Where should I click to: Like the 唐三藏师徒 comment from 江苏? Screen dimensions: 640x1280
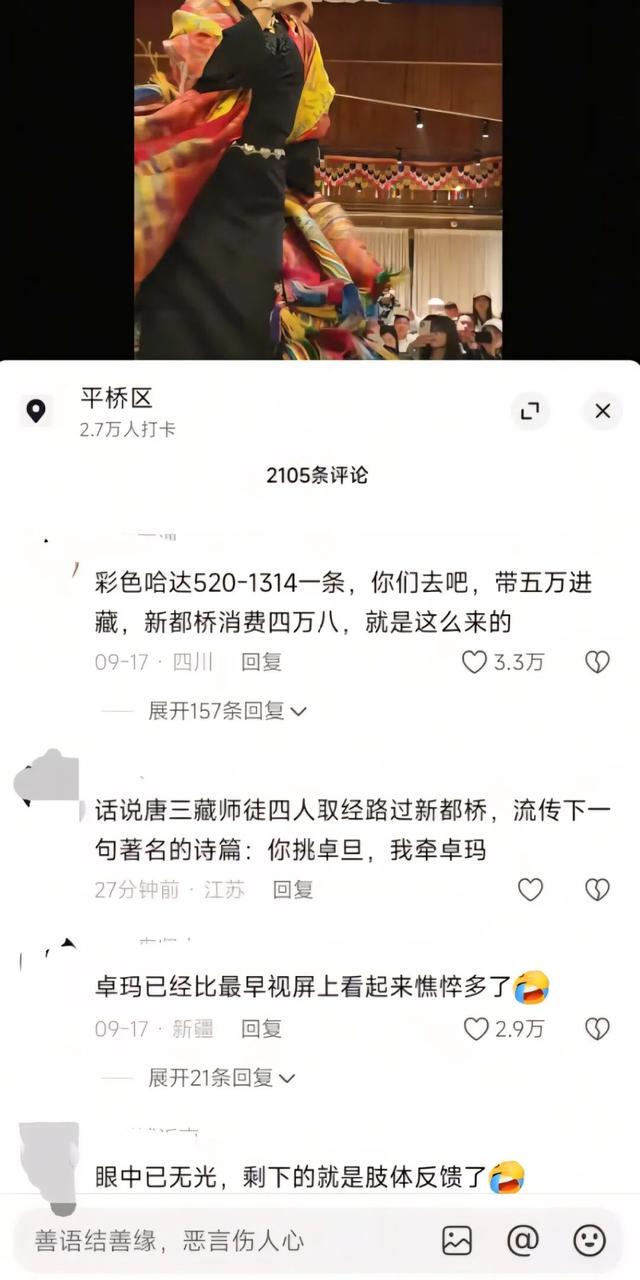[x=530, y=889]
